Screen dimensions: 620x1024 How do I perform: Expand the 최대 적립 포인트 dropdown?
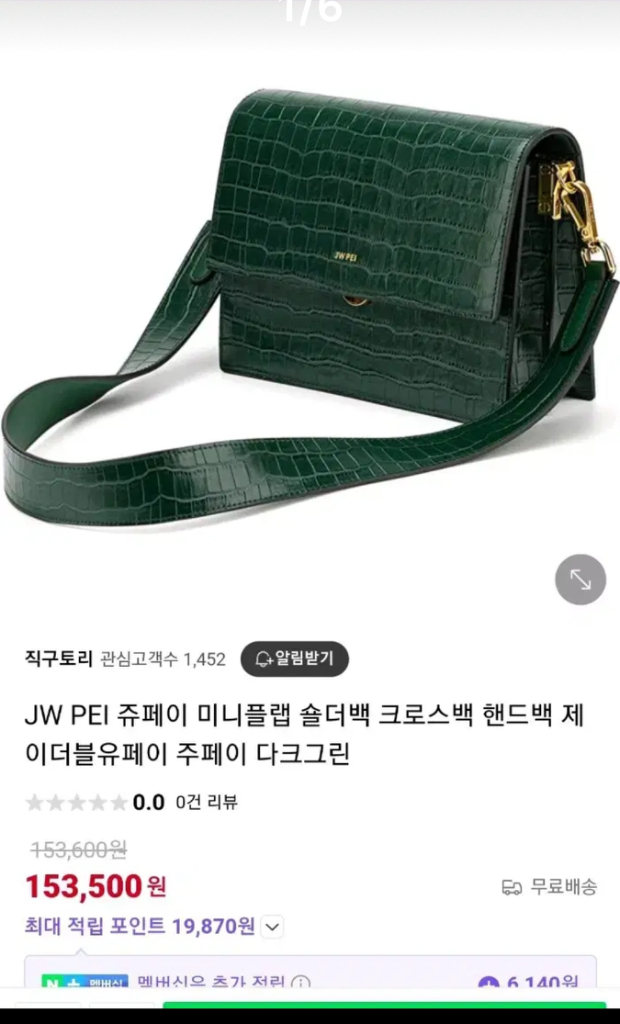272,927
